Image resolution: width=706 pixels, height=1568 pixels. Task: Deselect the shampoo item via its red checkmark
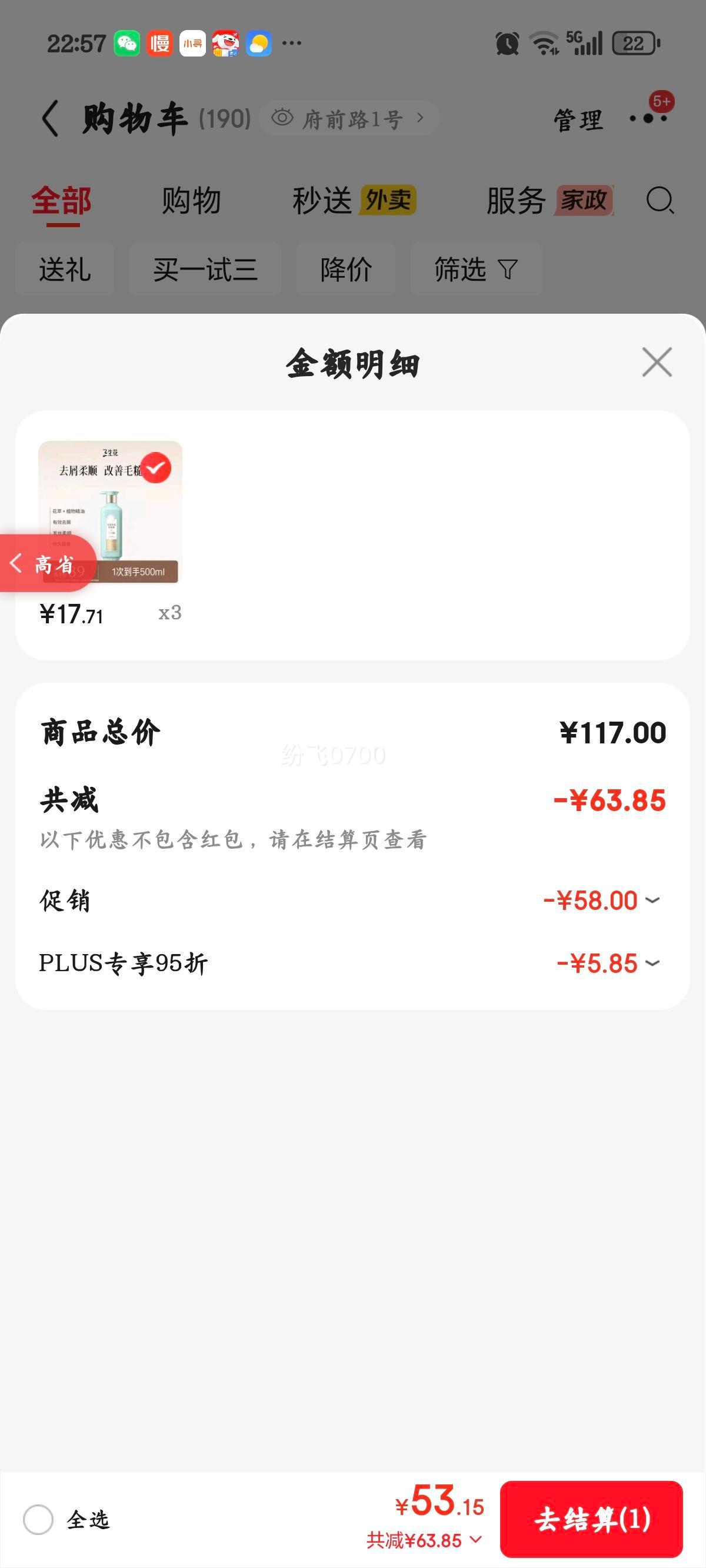157,469
